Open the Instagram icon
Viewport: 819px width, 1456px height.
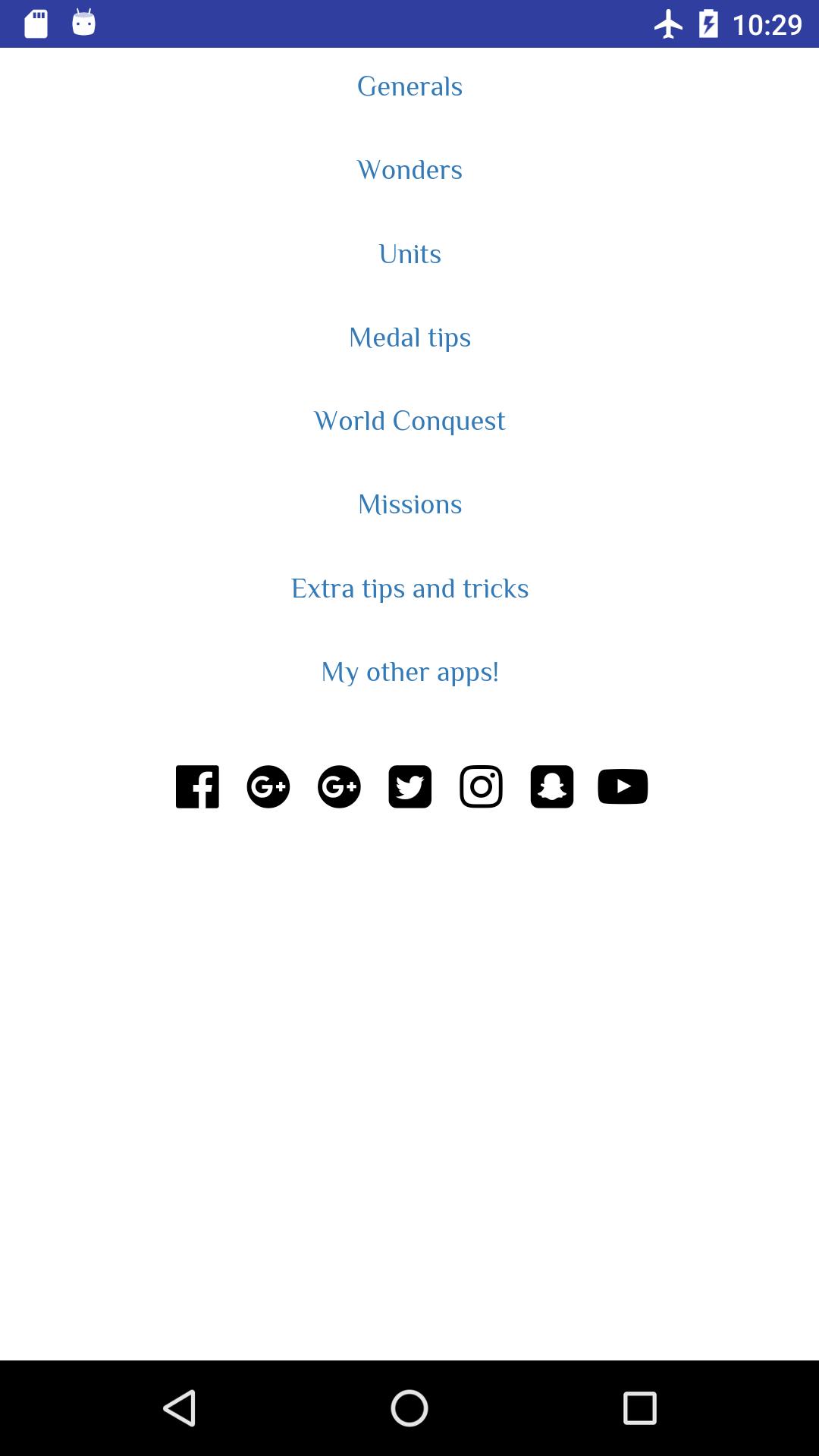[481, 786]
